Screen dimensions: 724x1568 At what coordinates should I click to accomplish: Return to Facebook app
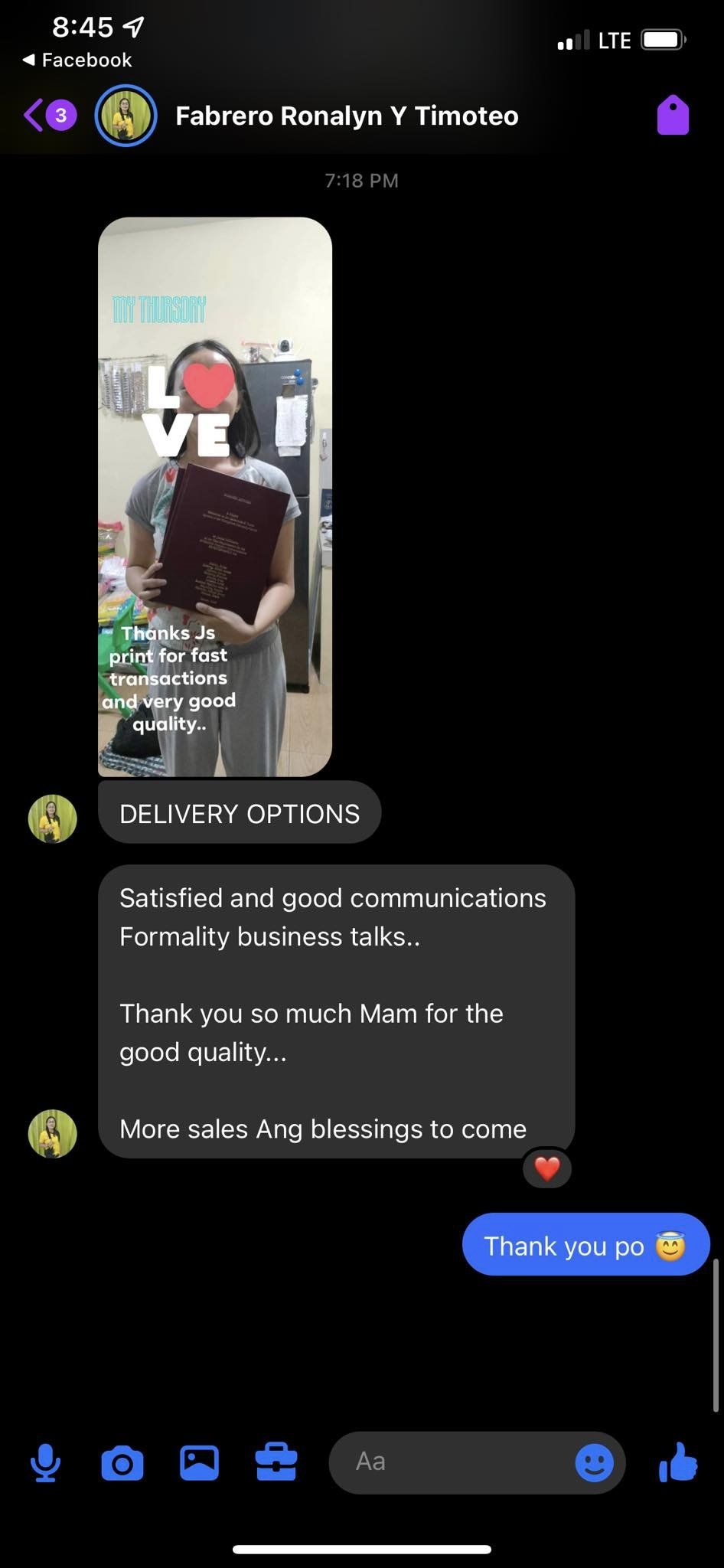click(77, 60)
